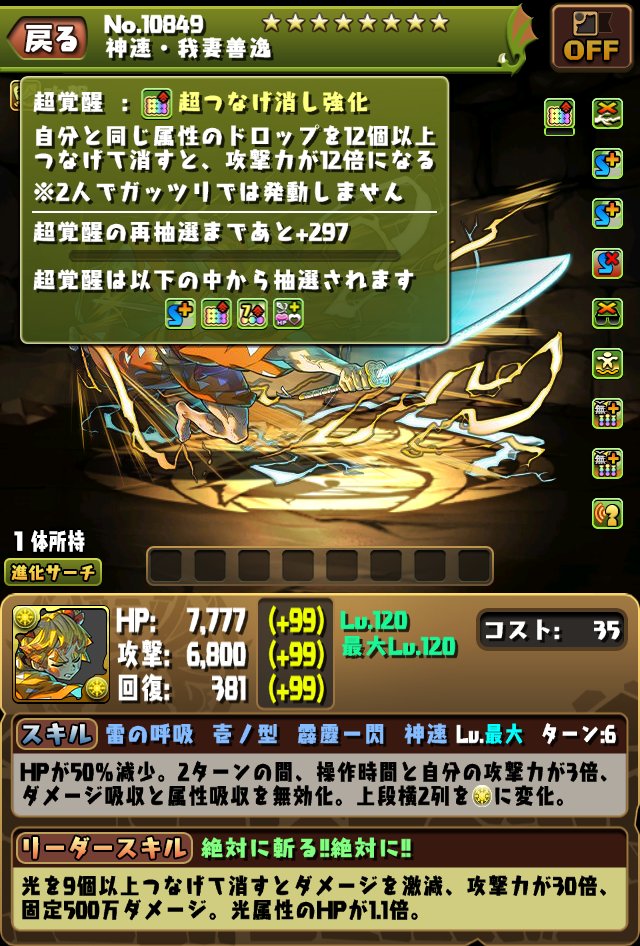Toggle the OFF display button
The height and width of the screenshot is (946, 640).
point(591,37)
